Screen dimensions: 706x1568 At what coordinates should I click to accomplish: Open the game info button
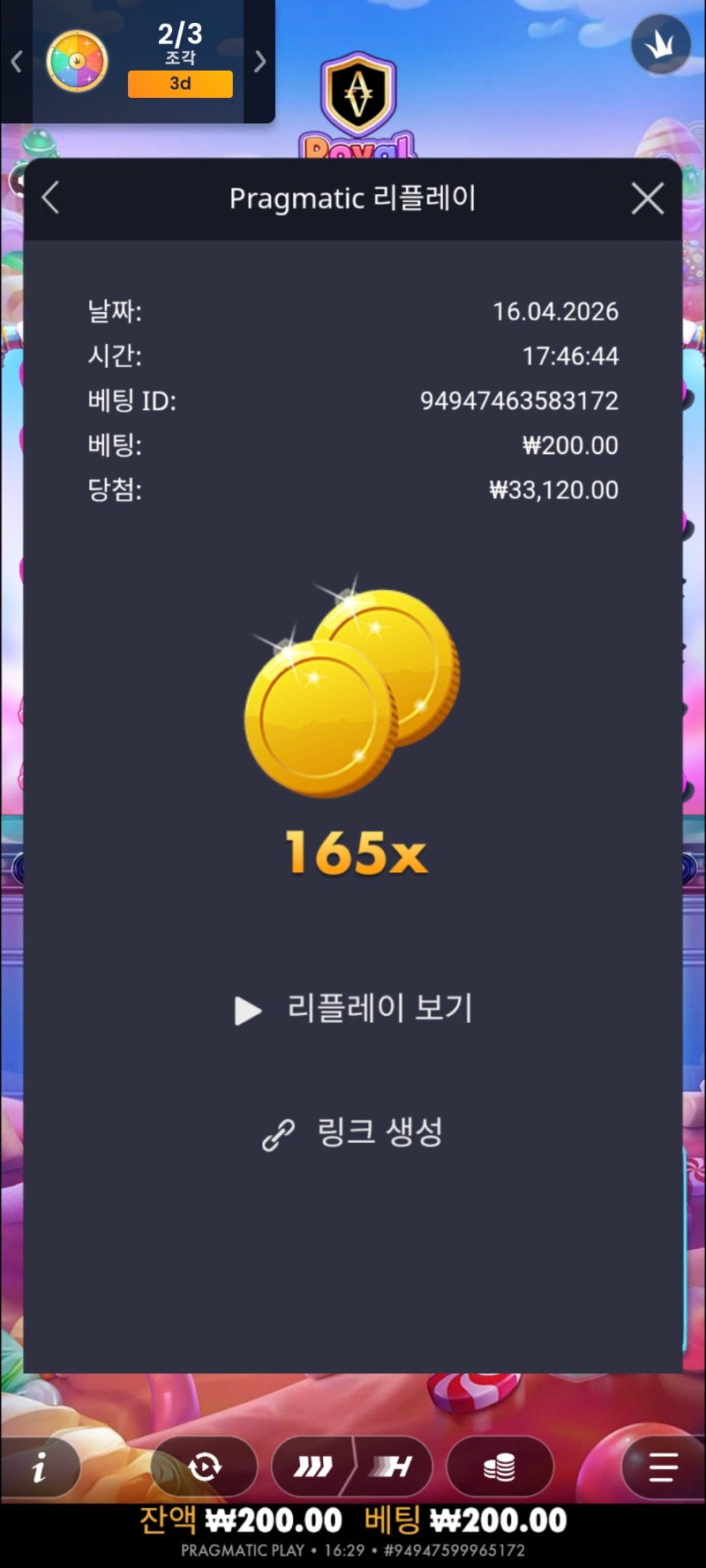(x=40, y=1467)
